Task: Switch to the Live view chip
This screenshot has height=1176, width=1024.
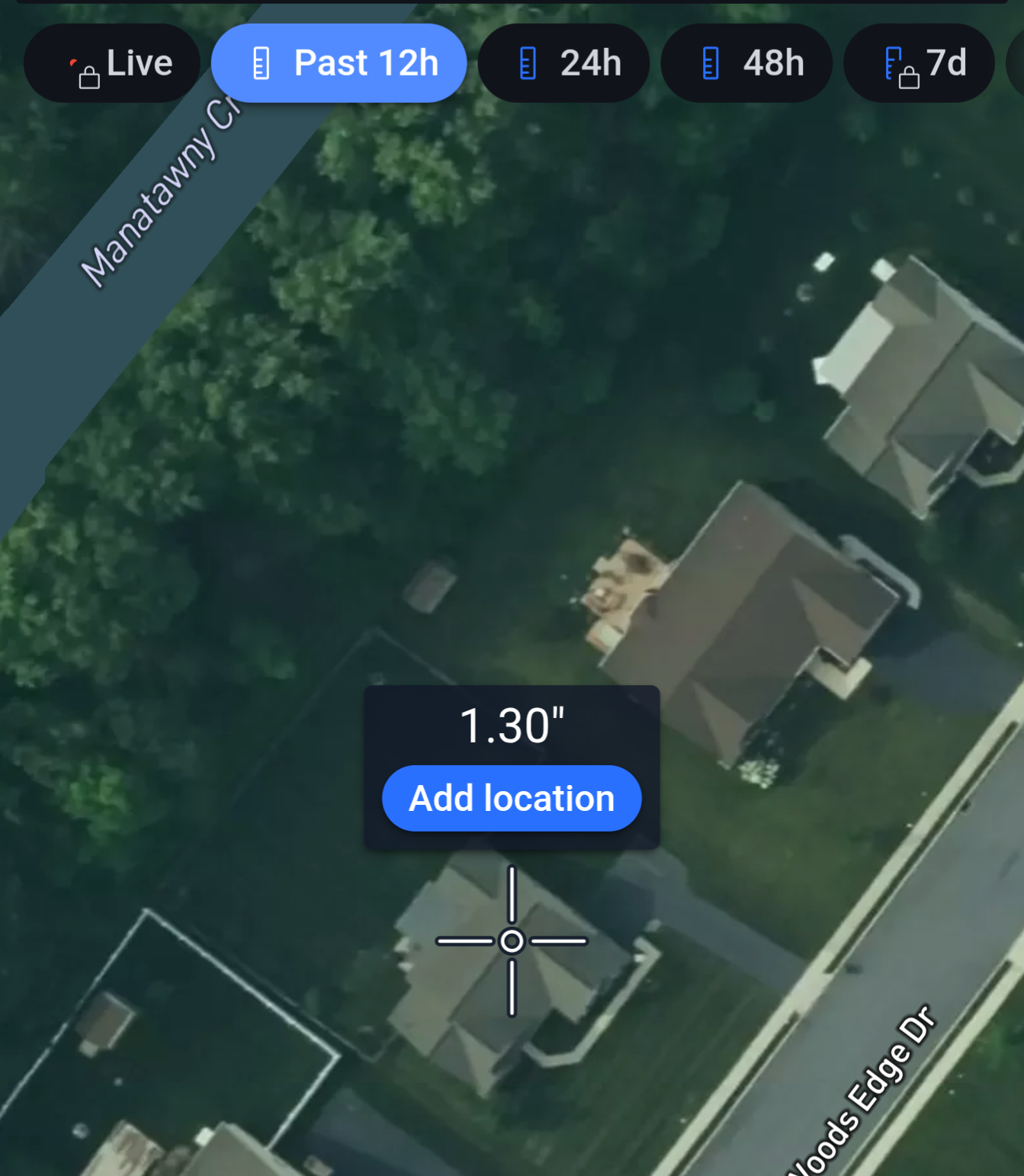Action: coord(112,63)
